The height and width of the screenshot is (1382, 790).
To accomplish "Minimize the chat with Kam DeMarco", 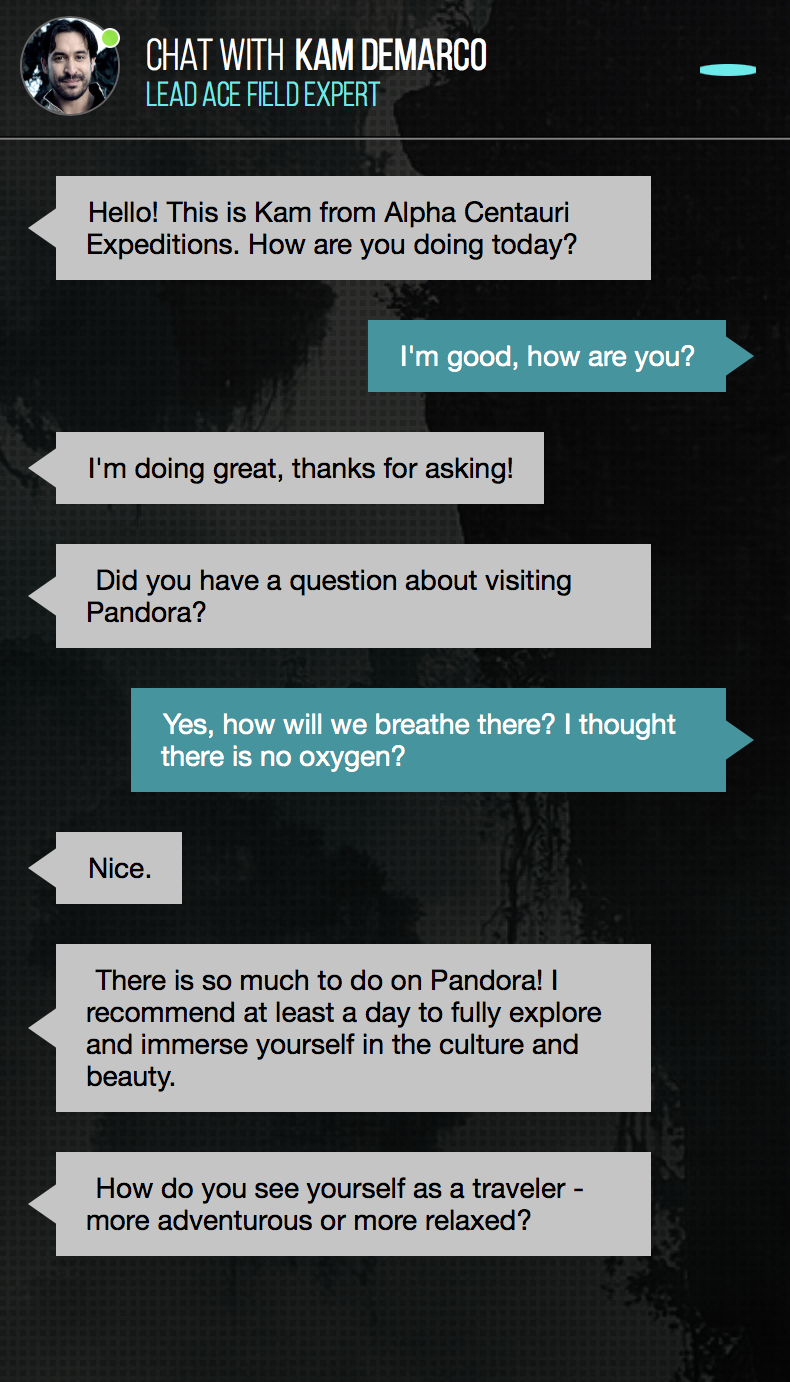I will tap(727, 70).
